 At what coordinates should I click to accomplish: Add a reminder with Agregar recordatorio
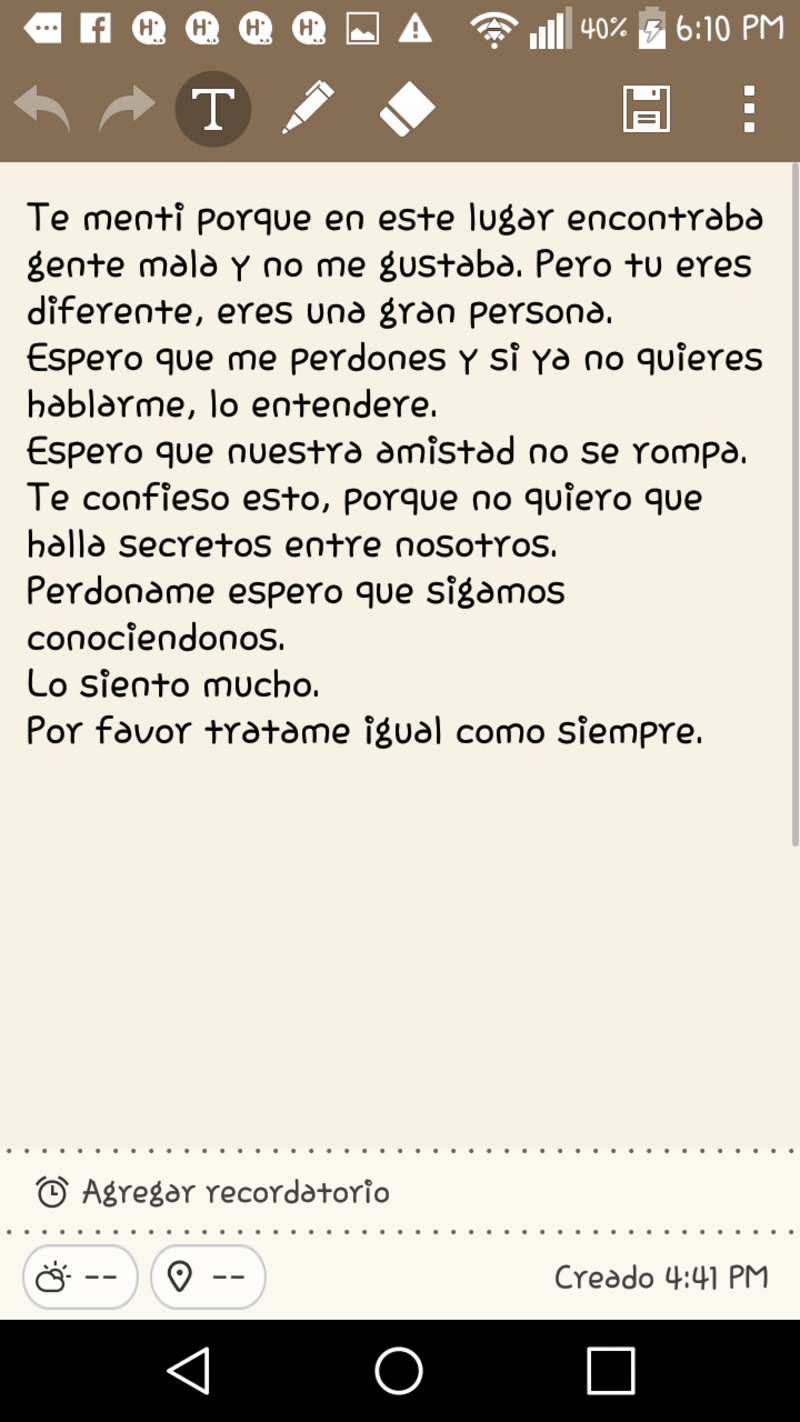point(214,1191)
